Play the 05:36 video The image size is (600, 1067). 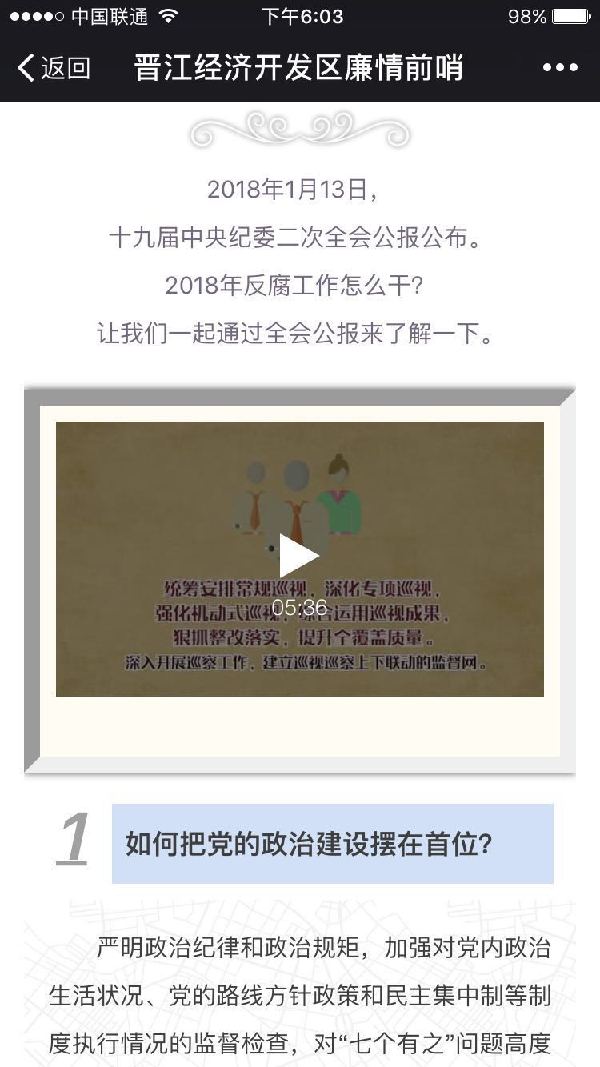click(x=298, y=556)
